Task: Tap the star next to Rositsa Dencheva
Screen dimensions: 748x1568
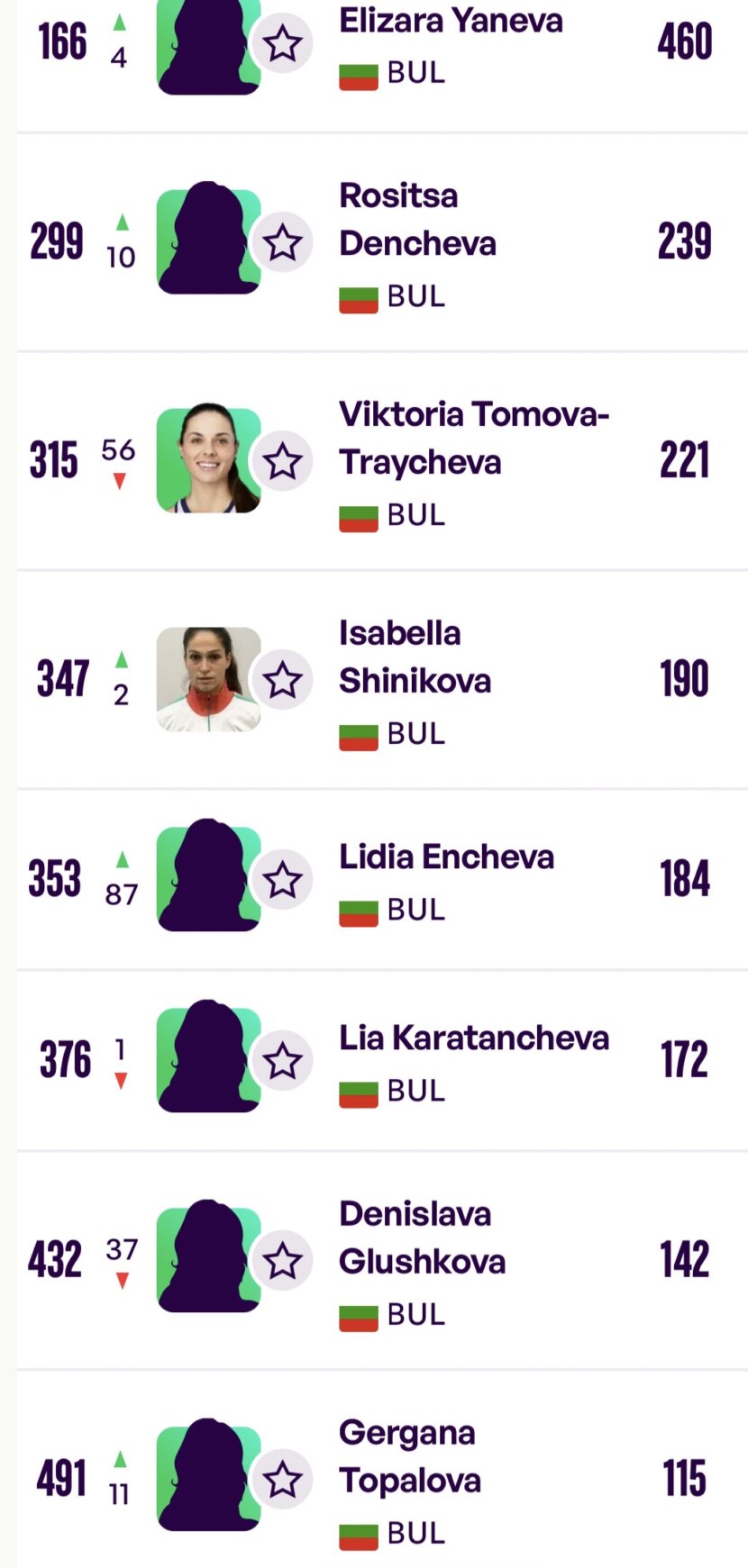Action: click(282, 242)
